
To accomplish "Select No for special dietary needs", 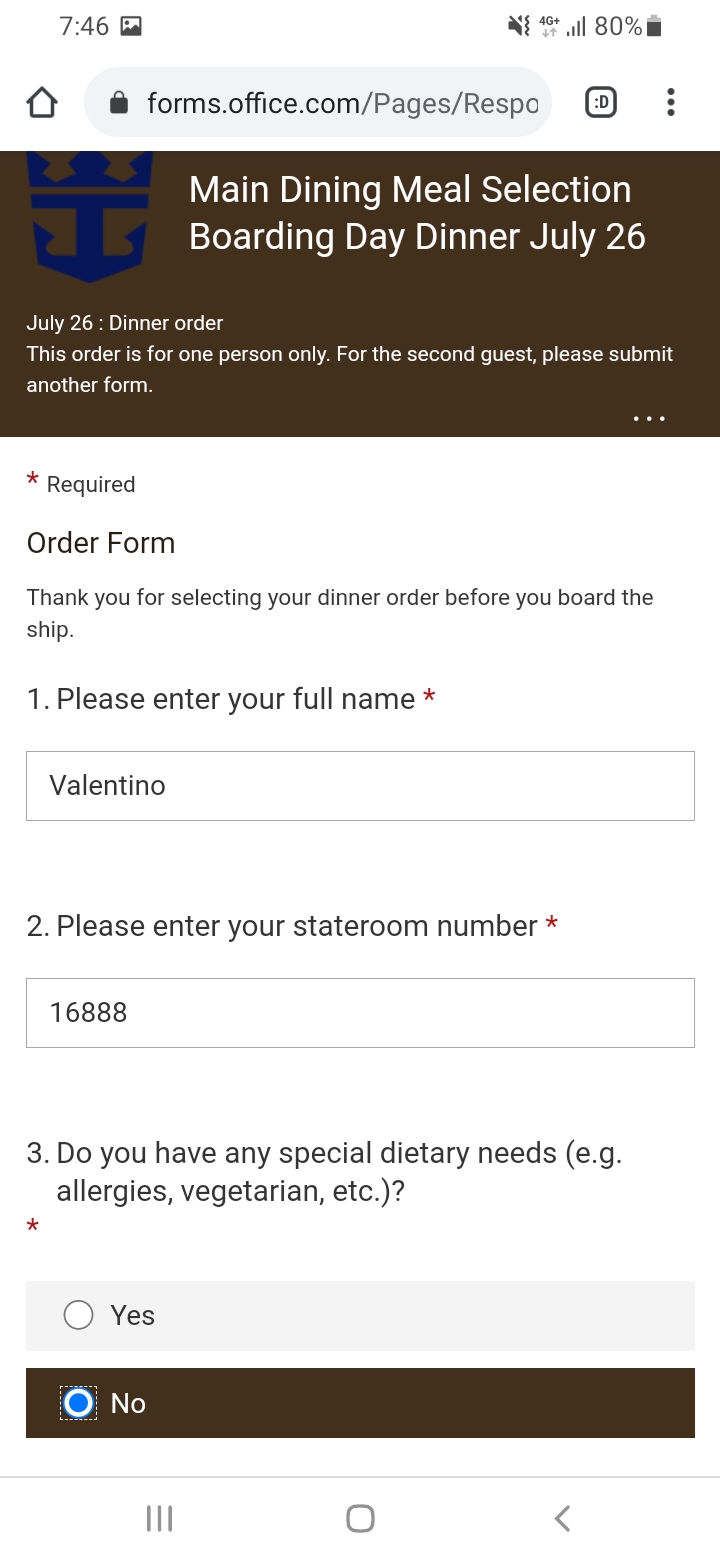I will point(79,1403).
